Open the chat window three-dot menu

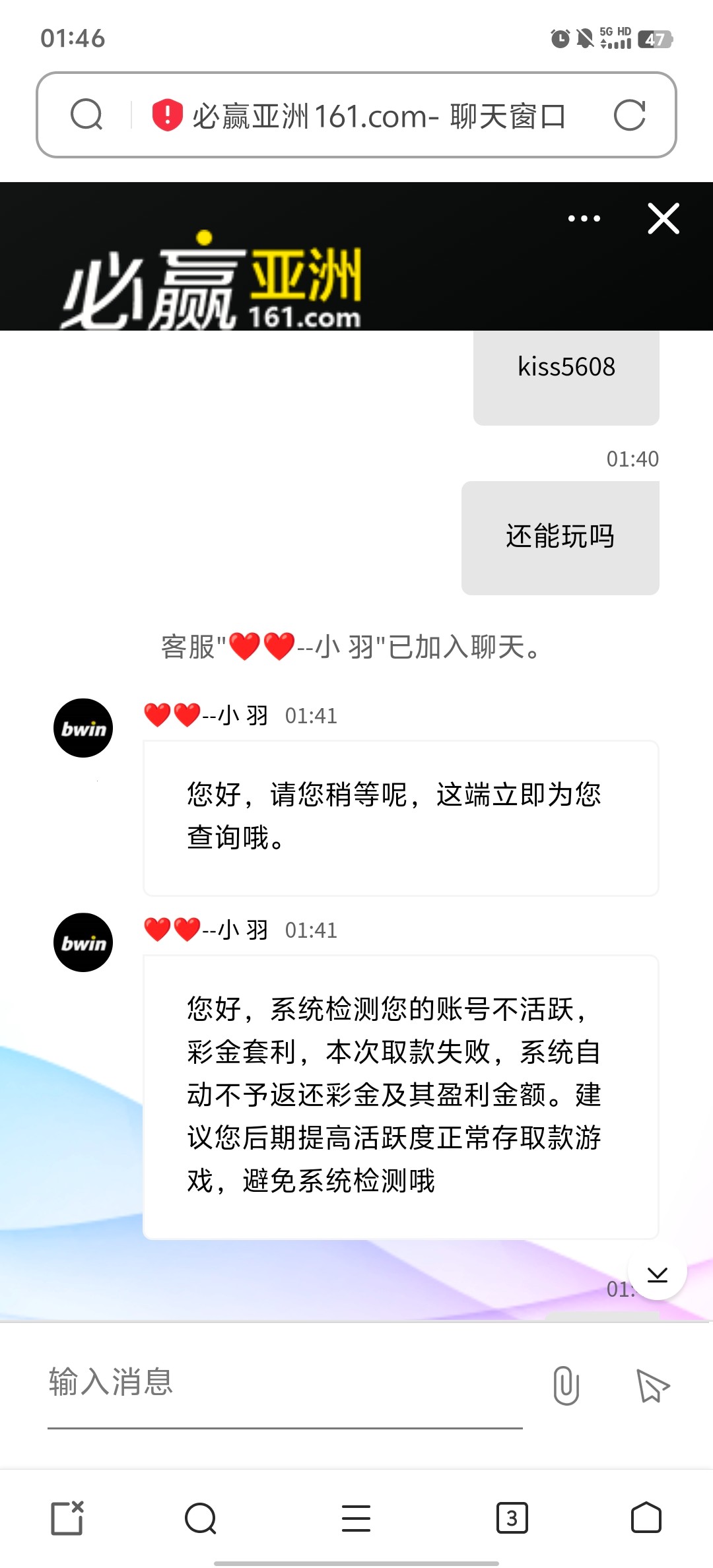coord(584,218)
